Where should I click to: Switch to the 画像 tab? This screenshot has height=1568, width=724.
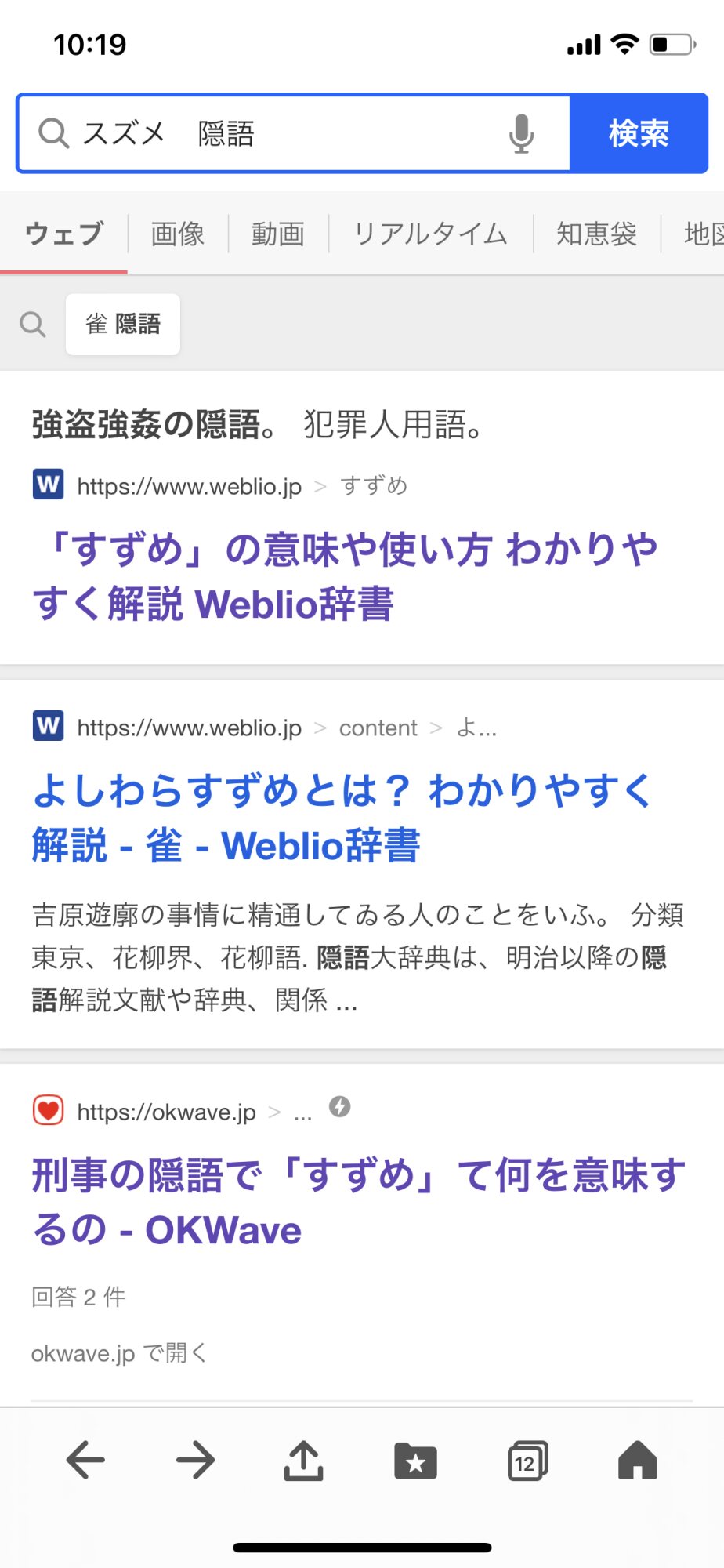(178, 234)
